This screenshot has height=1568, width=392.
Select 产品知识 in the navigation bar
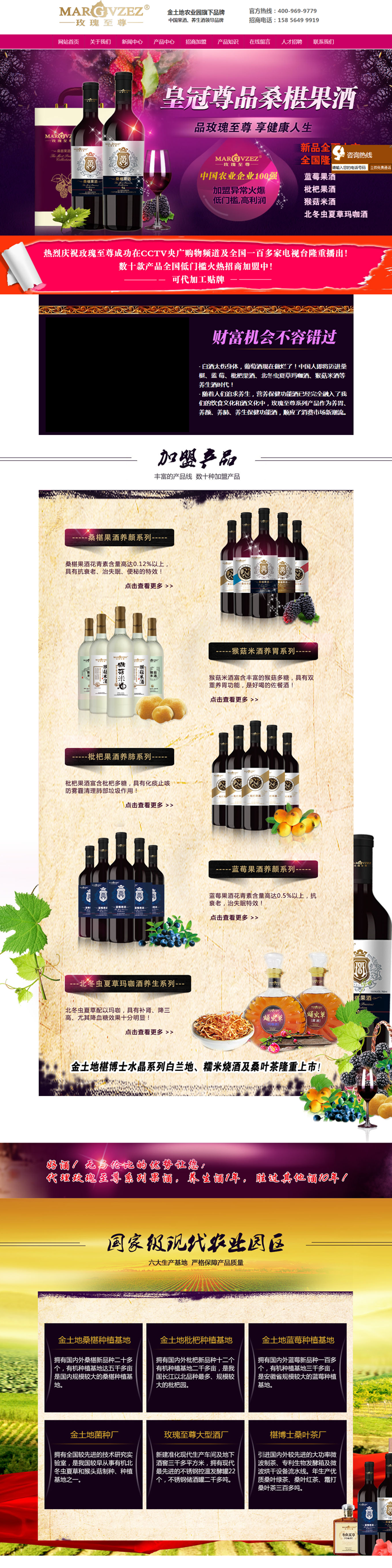tap(228, 42)
